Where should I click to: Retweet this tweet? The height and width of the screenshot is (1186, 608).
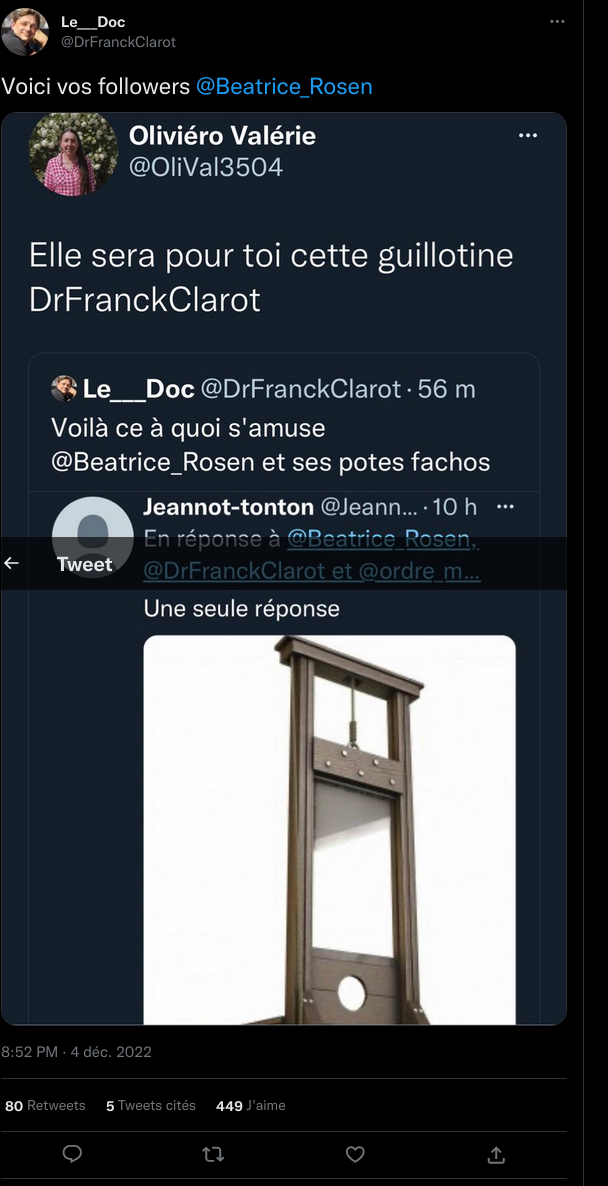click(213, 1154)
